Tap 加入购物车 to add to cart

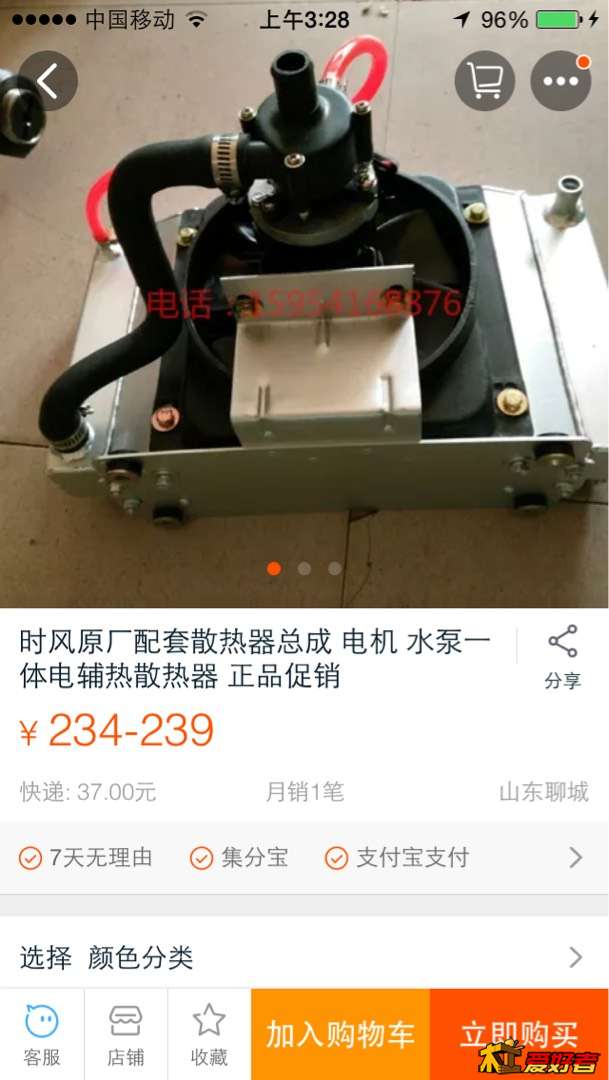[340, 1035]
